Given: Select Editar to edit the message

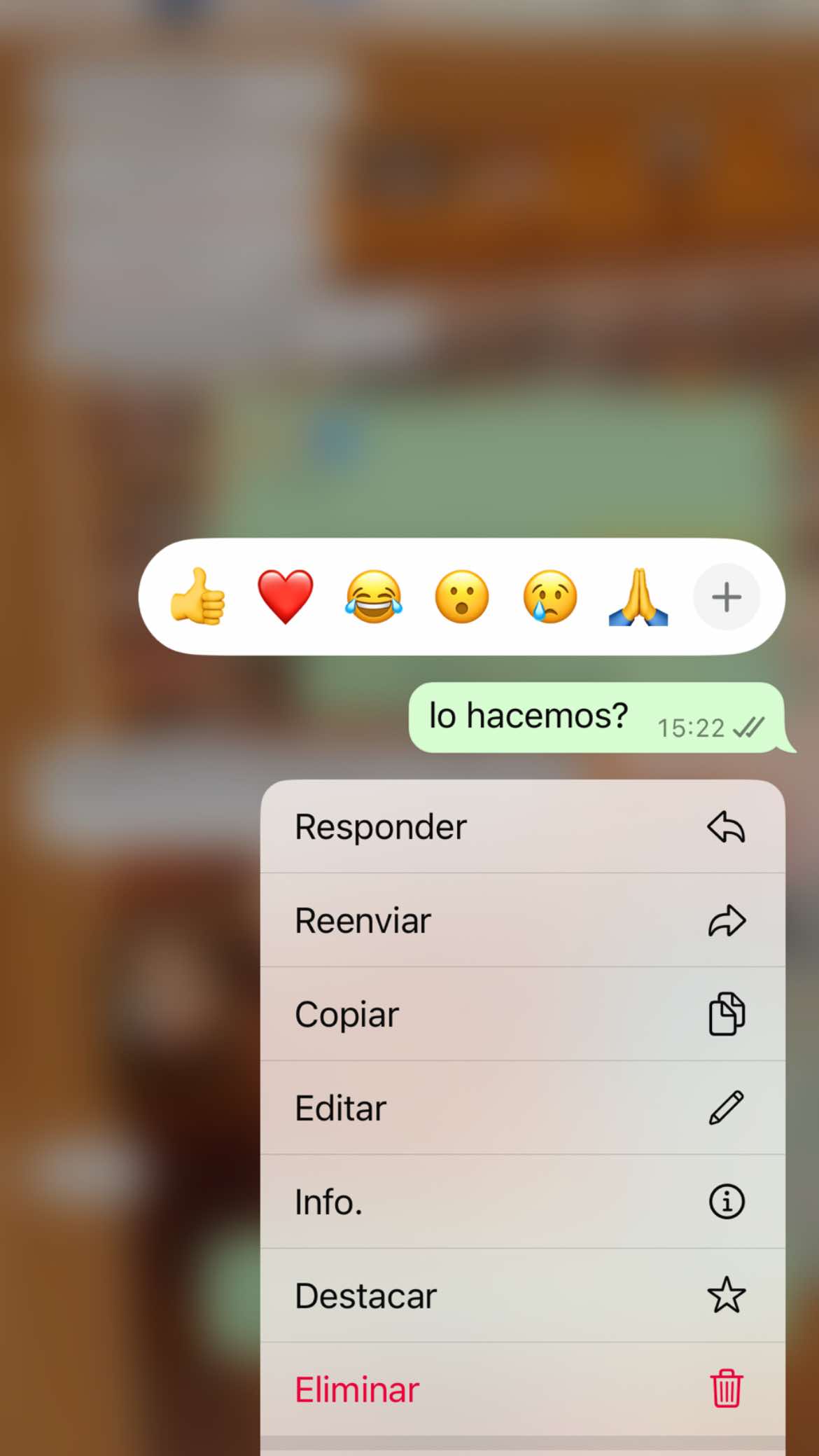Looking at the screenshot, I should tap(523, 1108).
